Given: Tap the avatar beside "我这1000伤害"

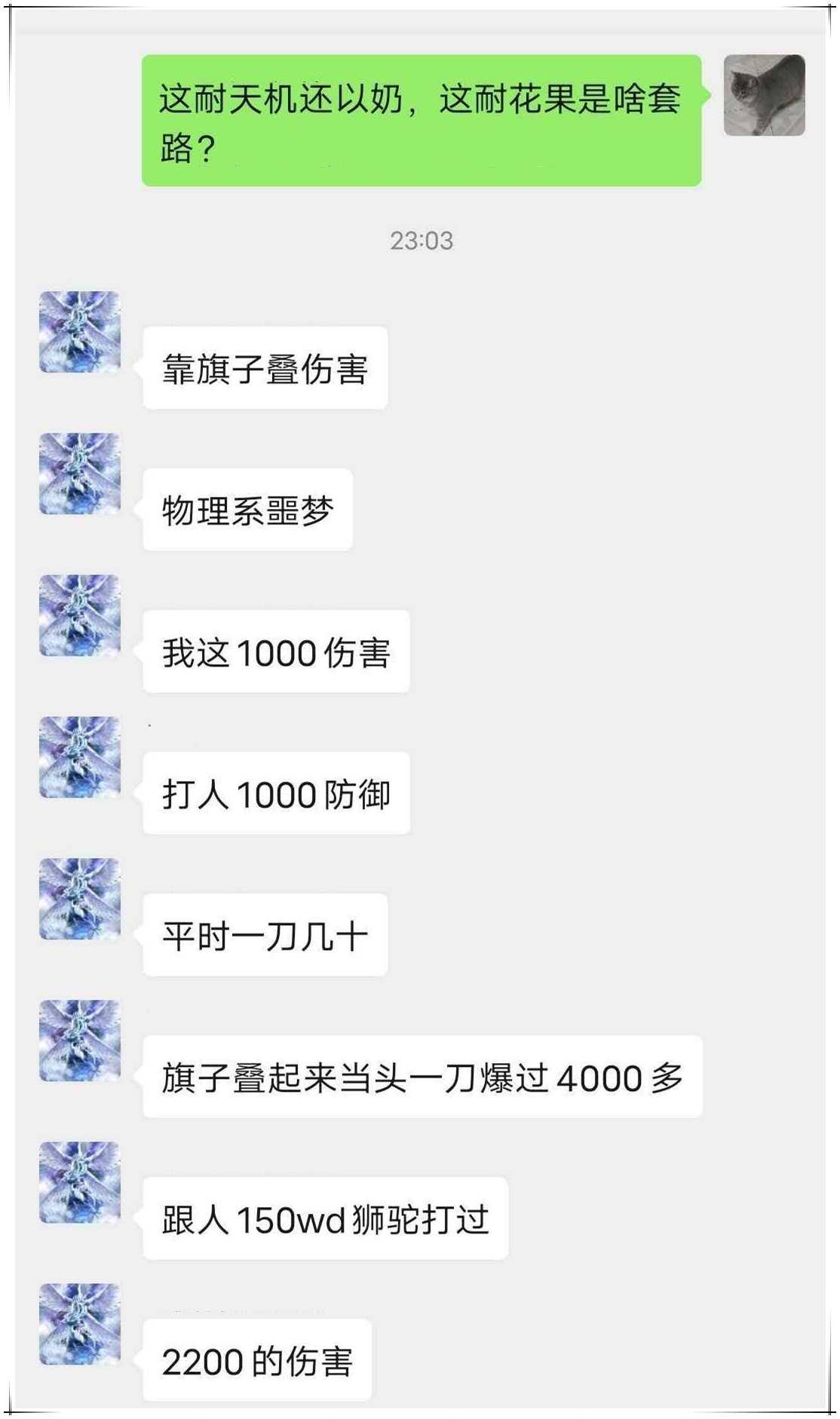Looking at the screenshot, I should pyautogui.click(x=80, y=616).
